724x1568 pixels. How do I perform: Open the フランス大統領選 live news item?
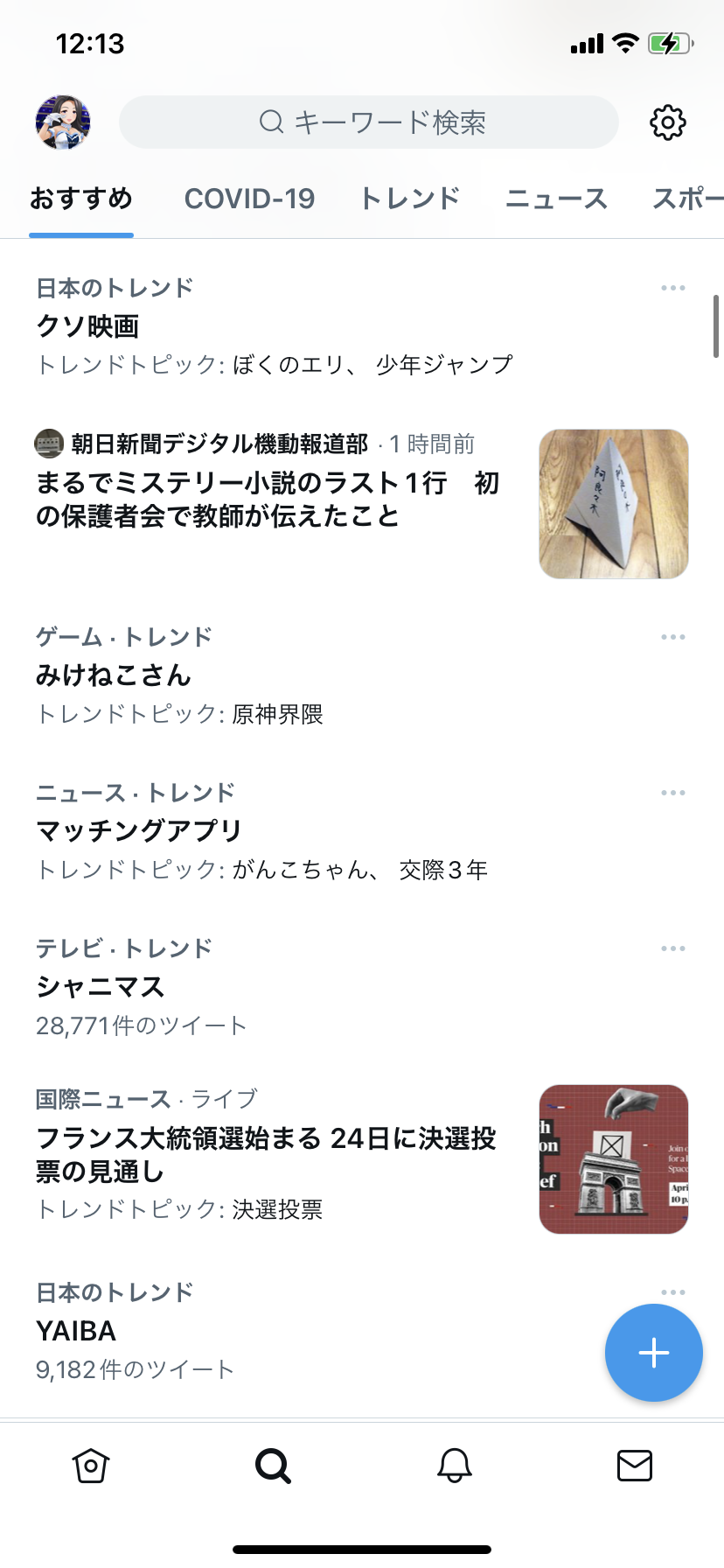click(267, 1154)
